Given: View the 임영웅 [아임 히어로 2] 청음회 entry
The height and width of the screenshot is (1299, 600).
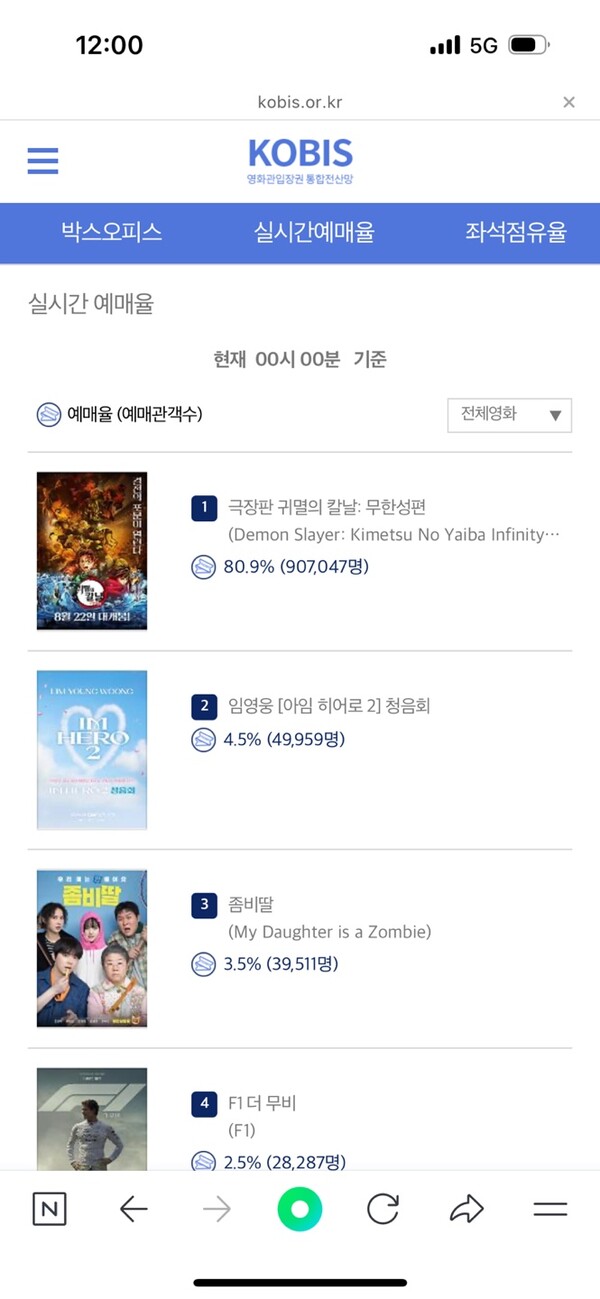Looking at the screenshot, I should [329, 706].
